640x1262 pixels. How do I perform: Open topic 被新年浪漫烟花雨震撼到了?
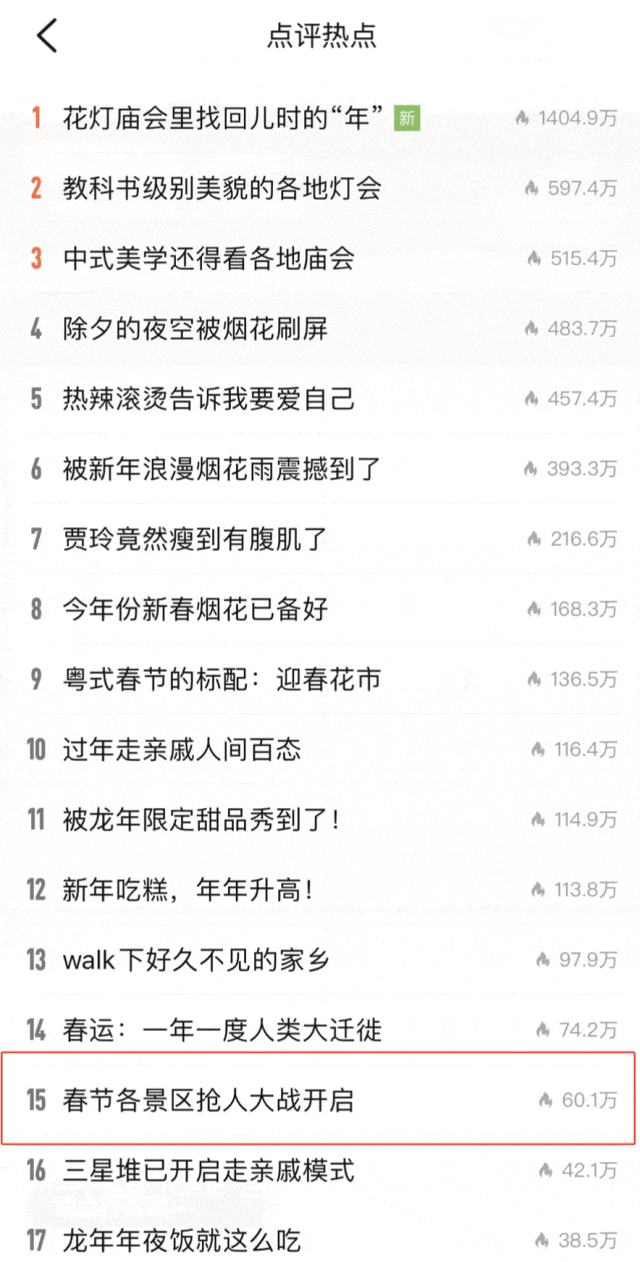tap(221, 469)
